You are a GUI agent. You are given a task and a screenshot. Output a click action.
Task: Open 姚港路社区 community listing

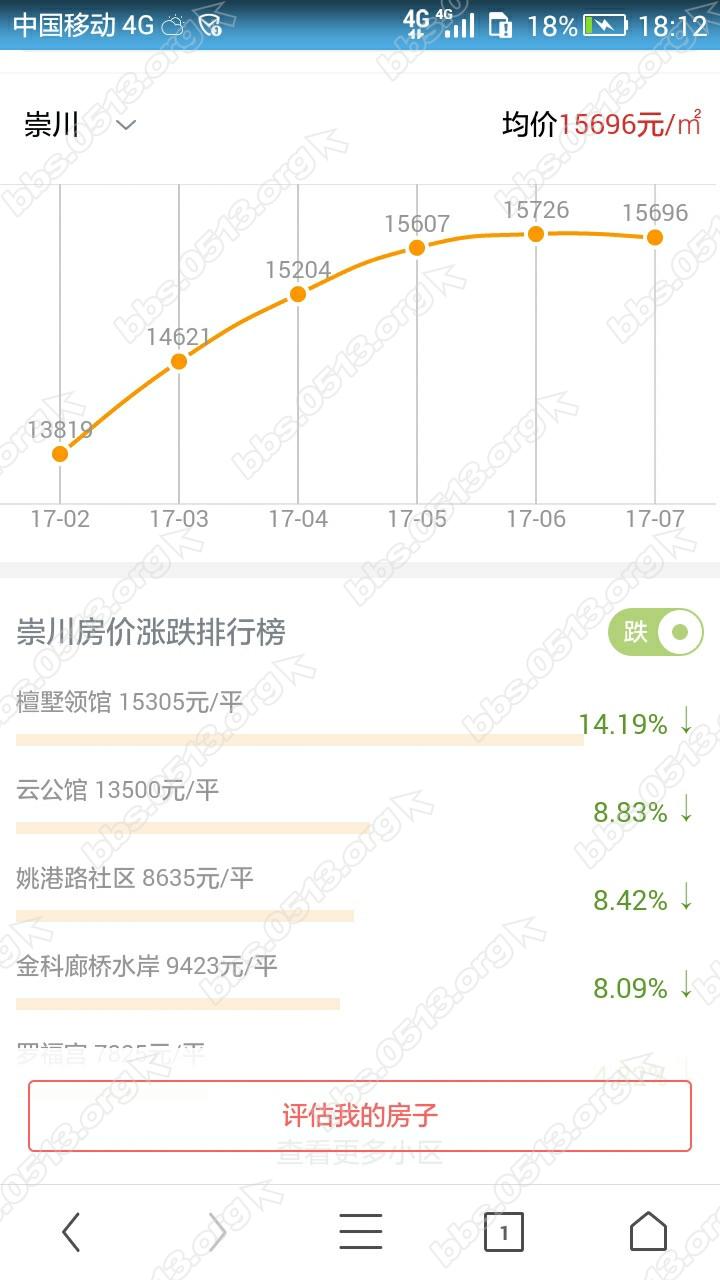click(135, 878)
